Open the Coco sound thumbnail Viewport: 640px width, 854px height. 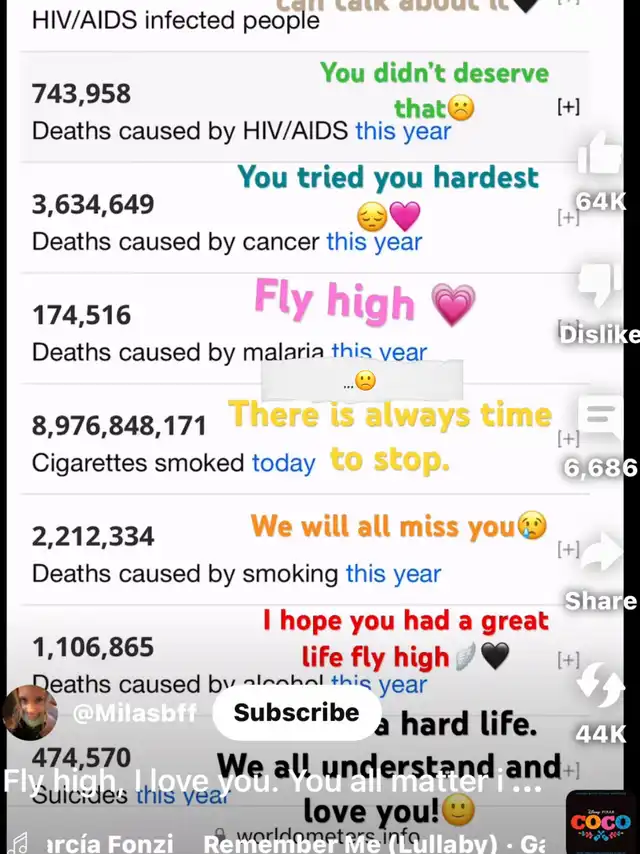pos(600,822)
